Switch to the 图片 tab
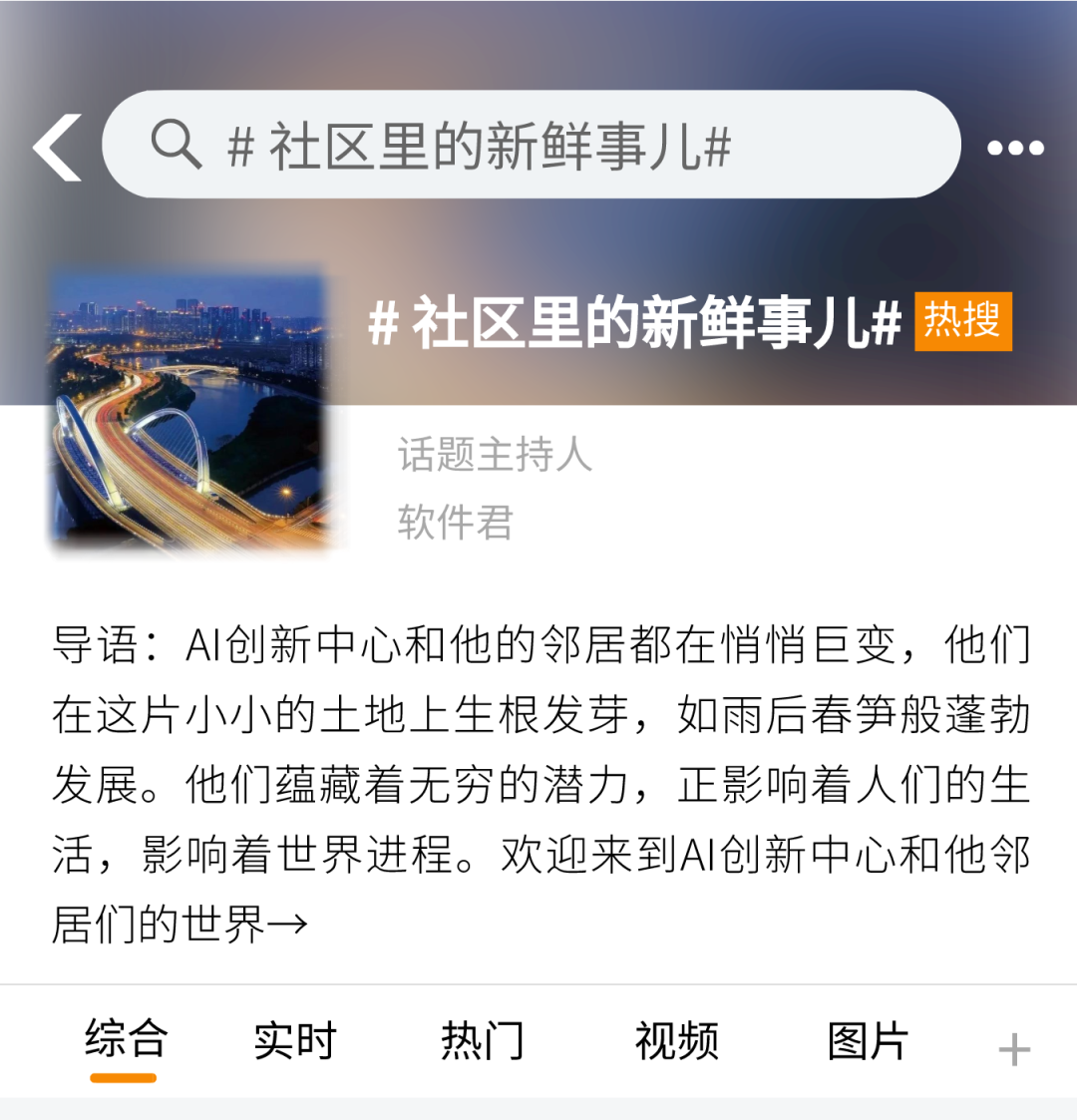 click(x=867, y=1040)
